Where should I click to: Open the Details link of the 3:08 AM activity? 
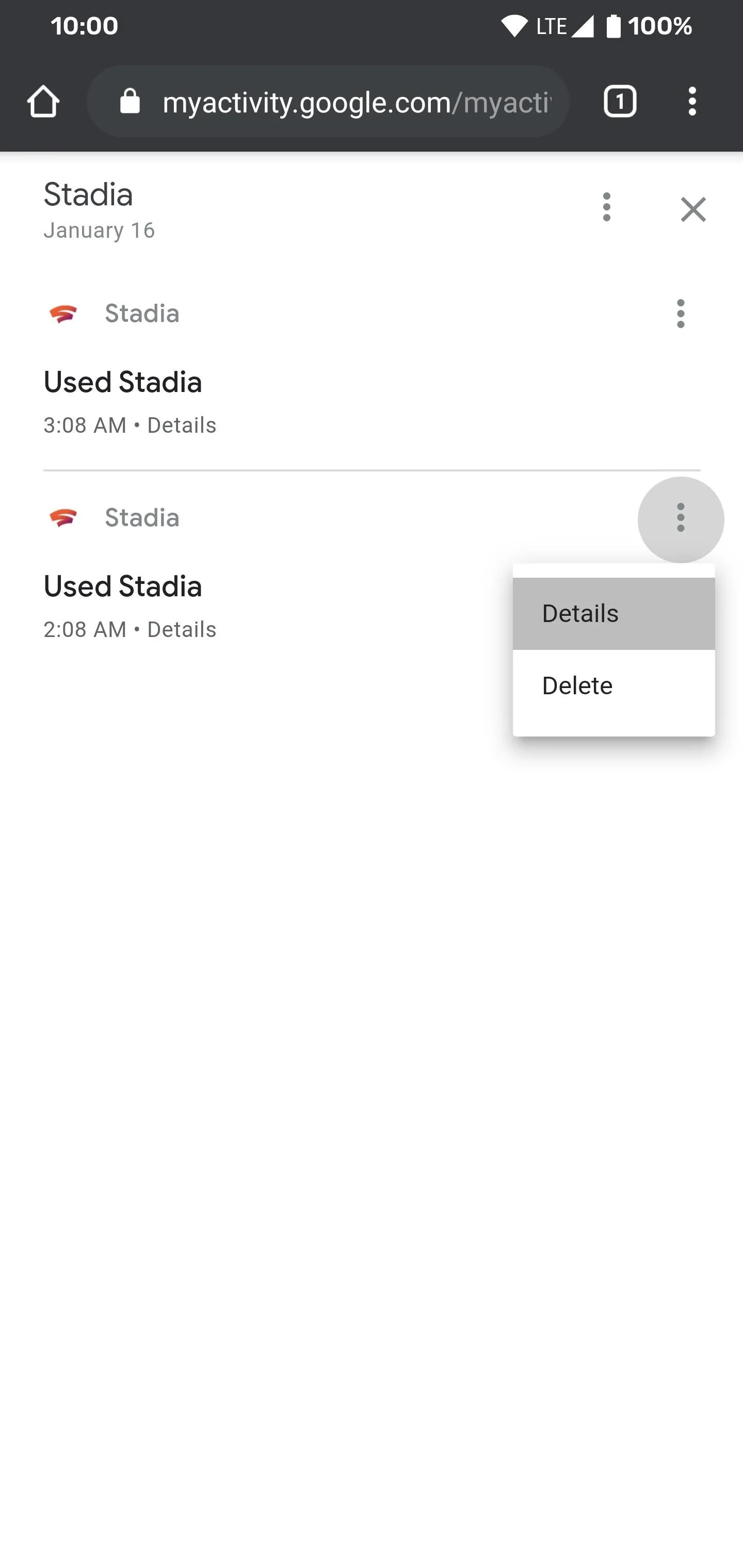(x=182, y=425)
